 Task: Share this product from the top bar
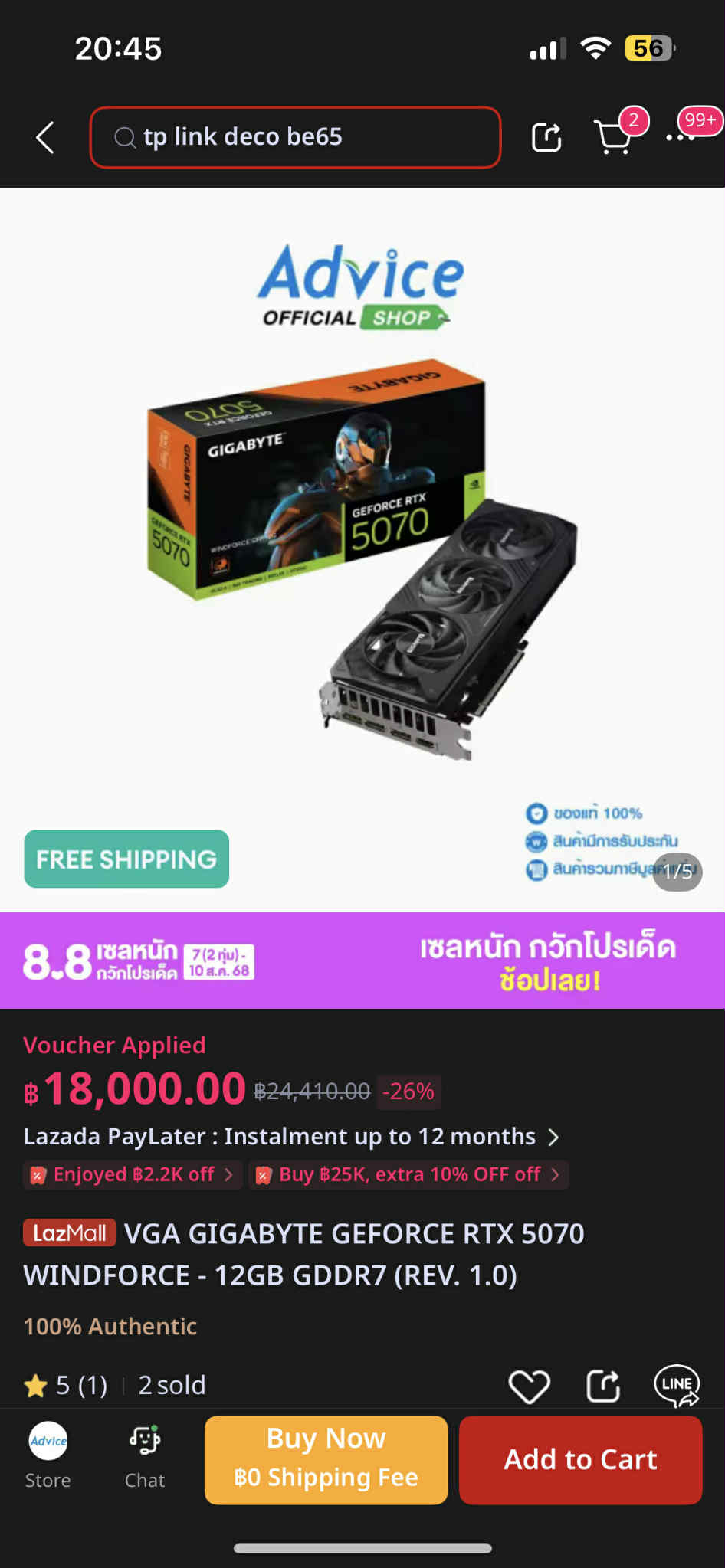click(x=546, y=138)
